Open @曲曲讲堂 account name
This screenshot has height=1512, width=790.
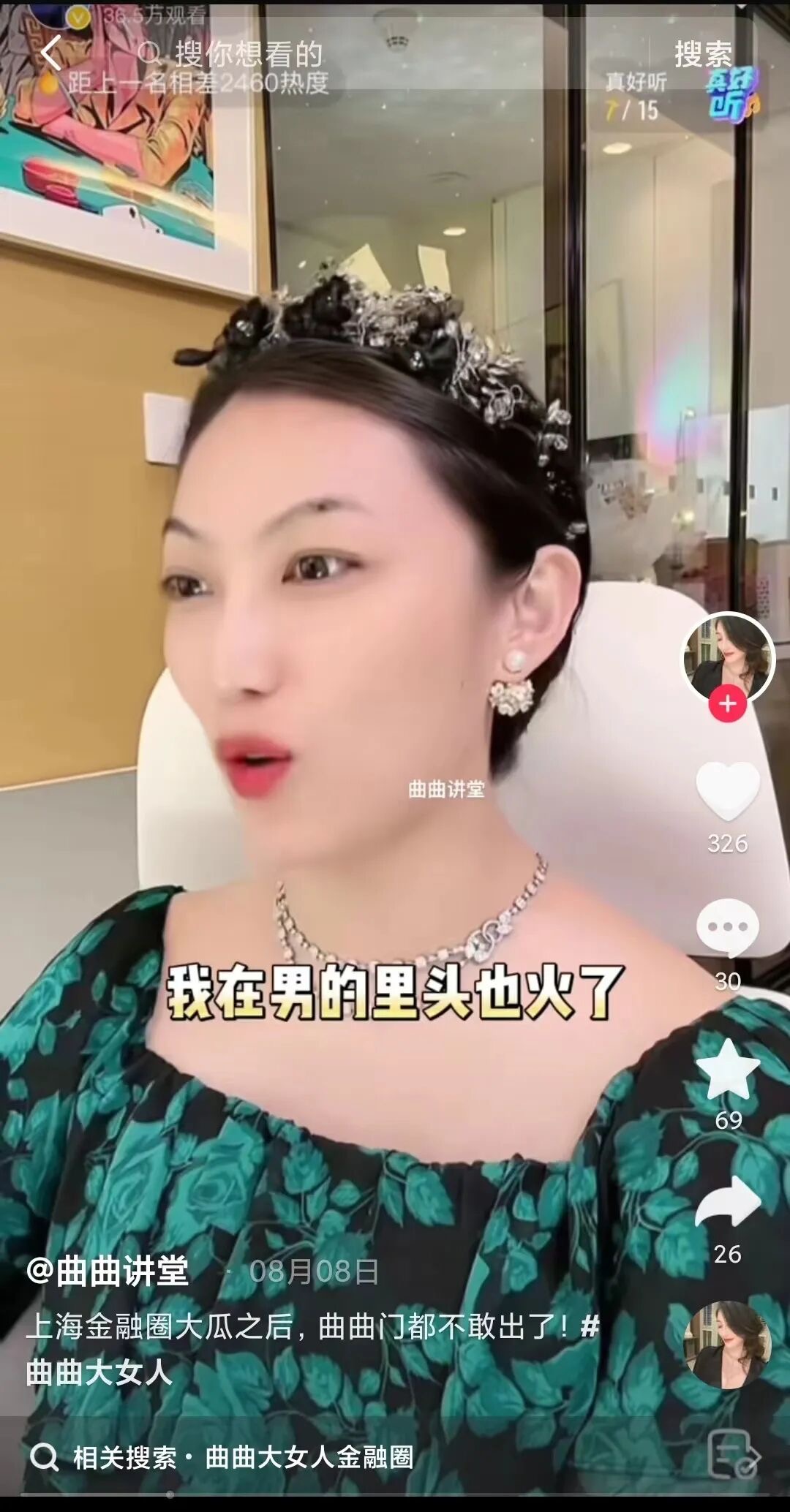(108, 1271)
